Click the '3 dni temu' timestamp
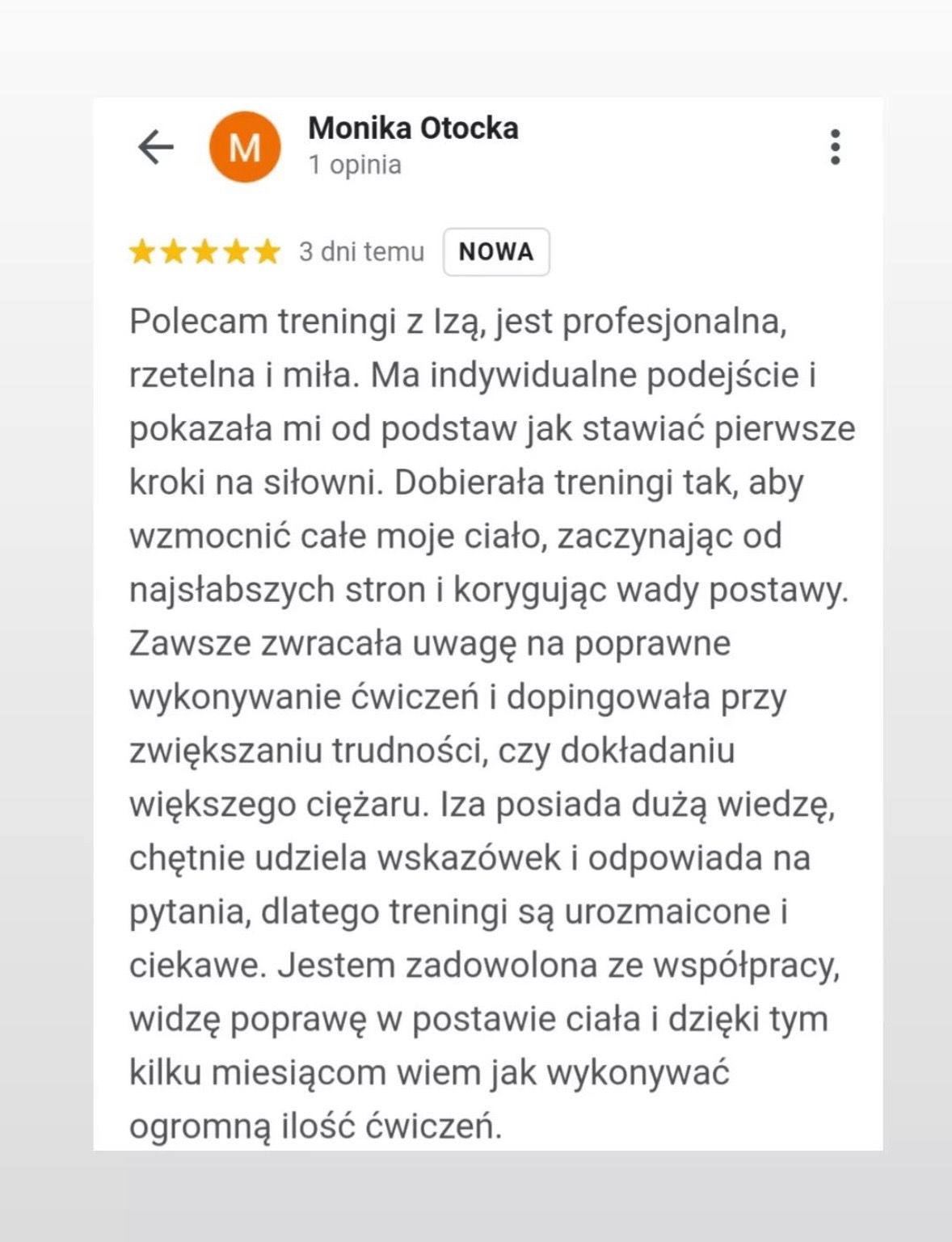This screenshot has width=952, height=1242. 360,251
